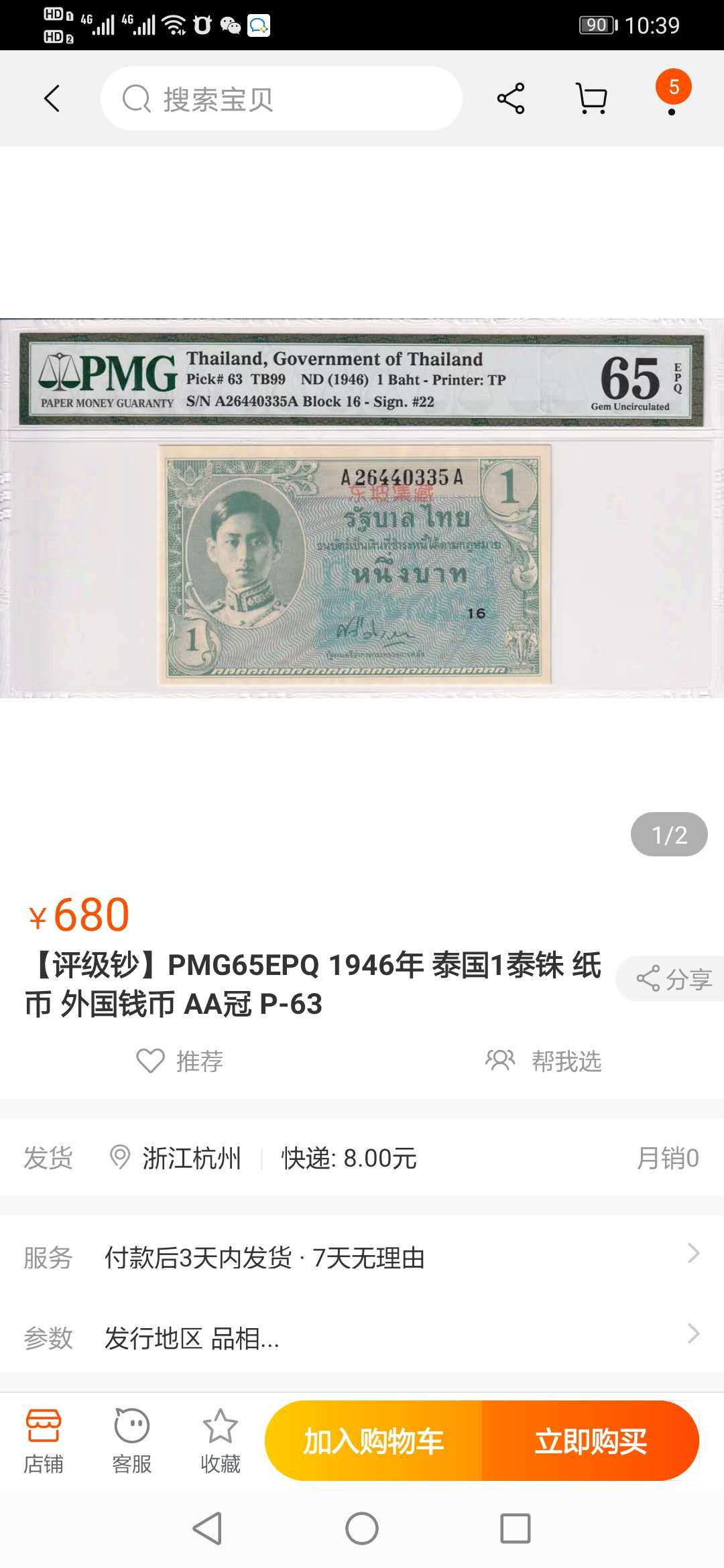The image size is (724, 1568).
Task: Open messages via the badge icon showing 5
Action: [674, 94]
